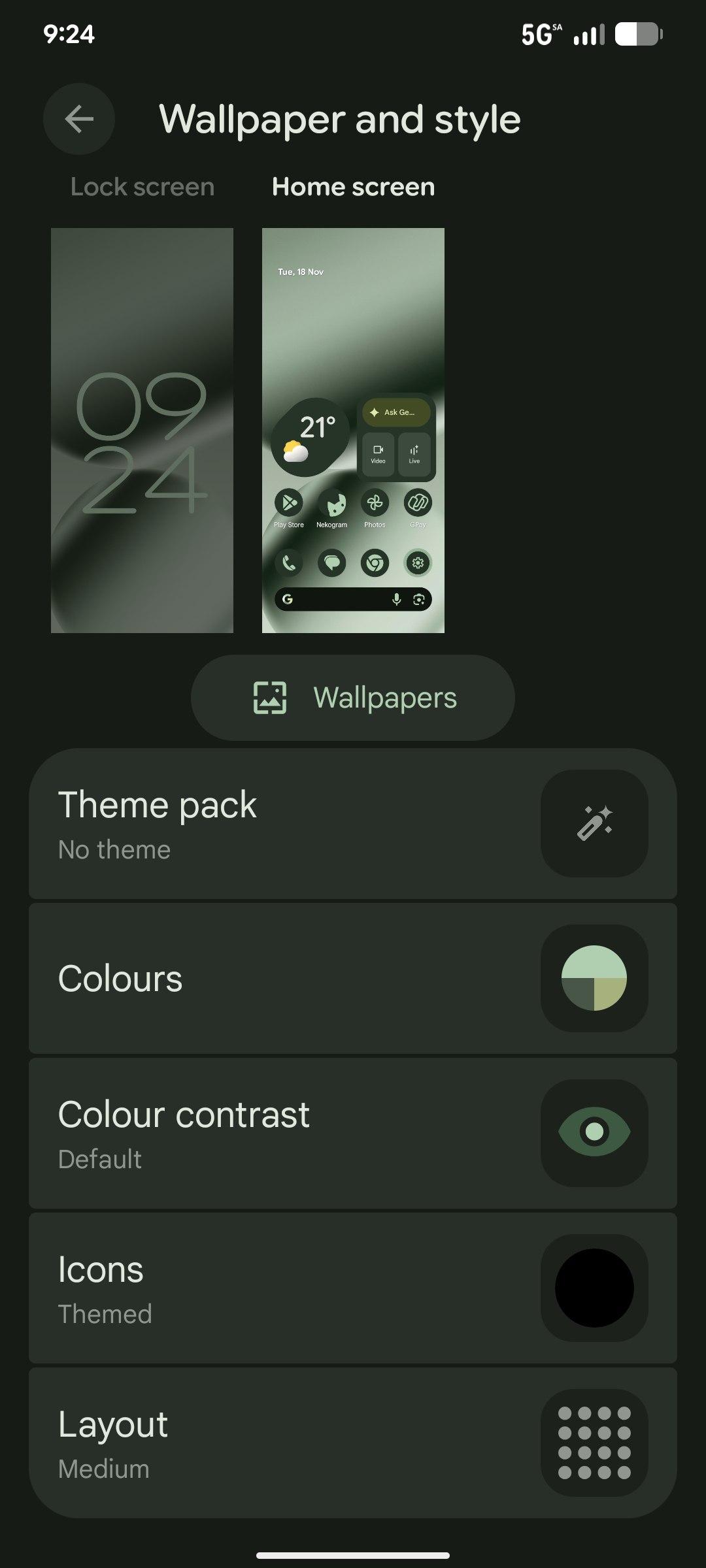This screenshot has height=1568, width=706.
Task: Open Theme pack settings
Action: [x=353, y=823]
